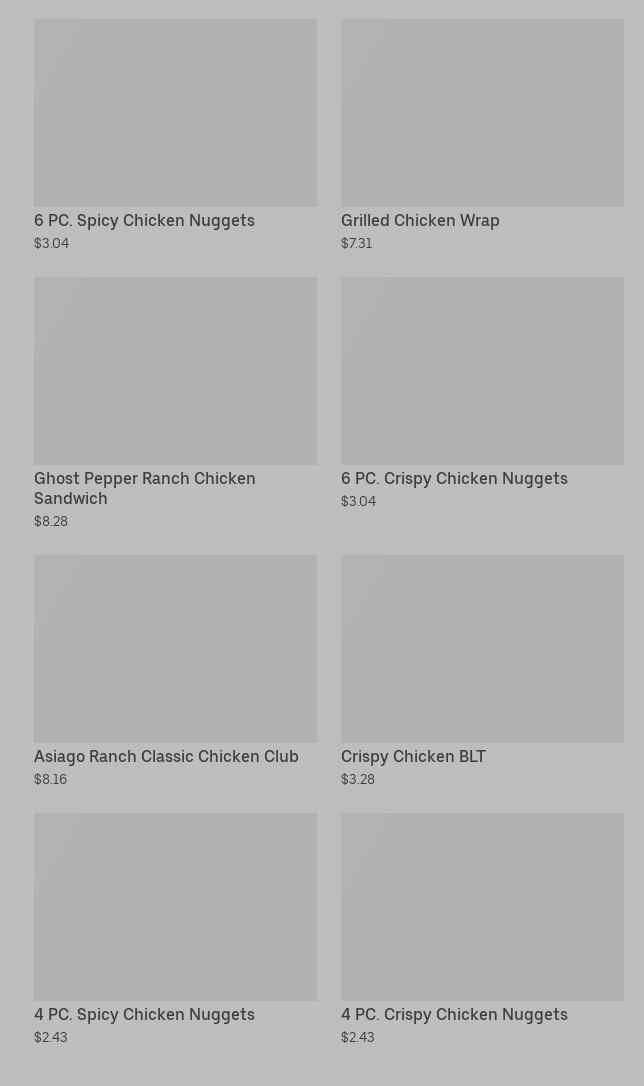Image resolution: width=644 pixels, height=1086 pixels.
Task: Open 4 PC. Spicy Chicken Nuggets item
Action: (x=175, y=926)
